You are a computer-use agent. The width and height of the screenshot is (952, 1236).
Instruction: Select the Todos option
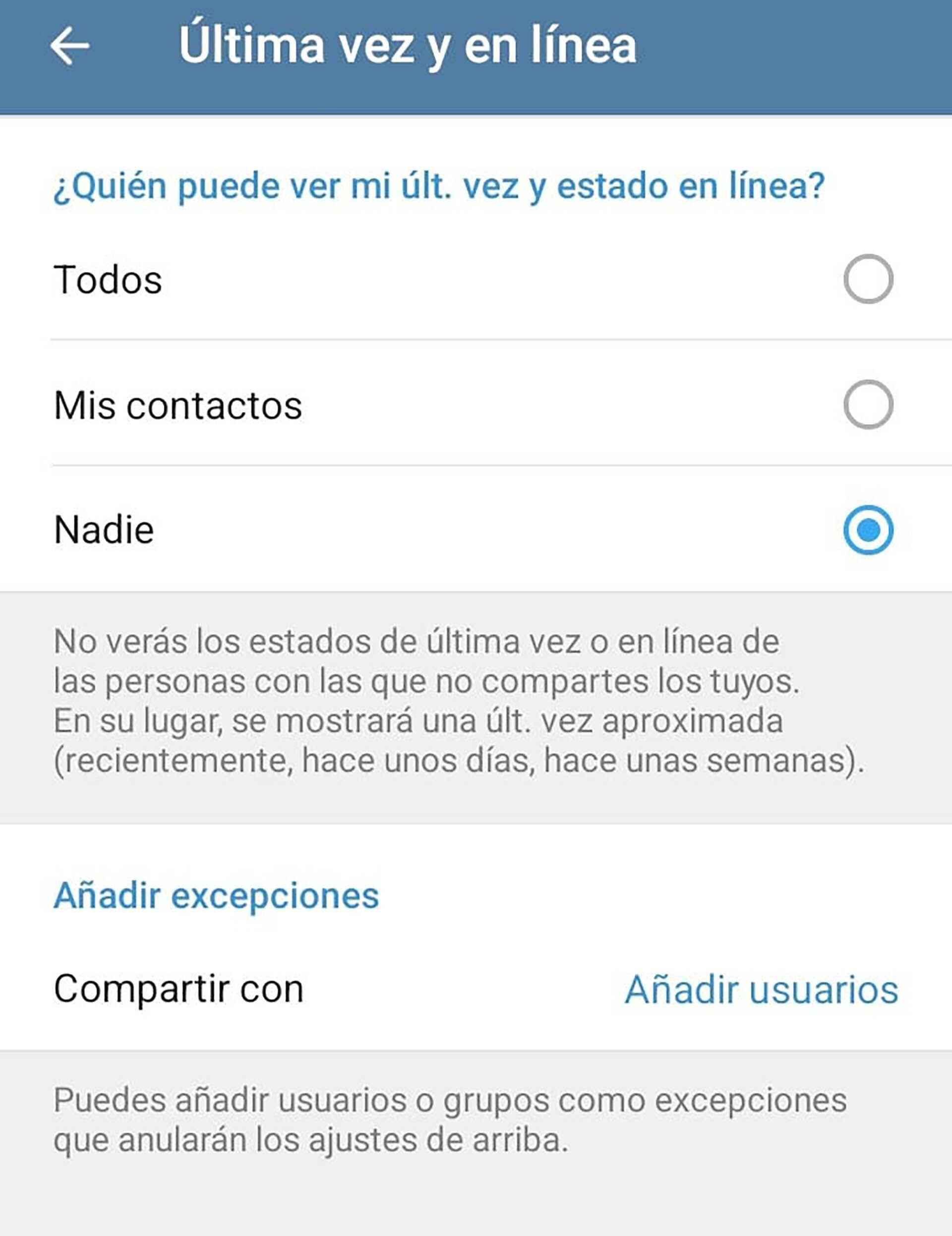pos(868,279)
